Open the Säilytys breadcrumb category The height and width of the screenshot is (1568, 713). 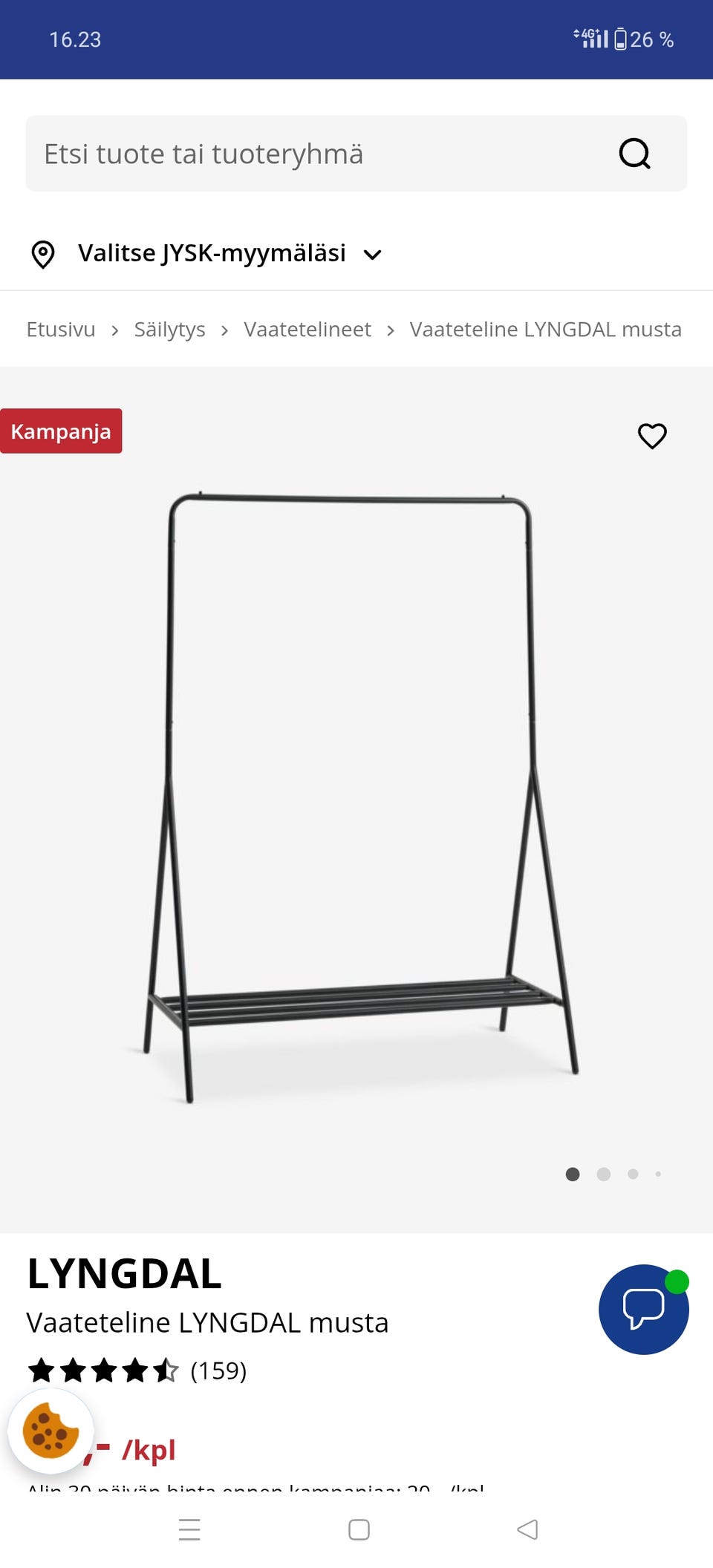coord(169,329)
